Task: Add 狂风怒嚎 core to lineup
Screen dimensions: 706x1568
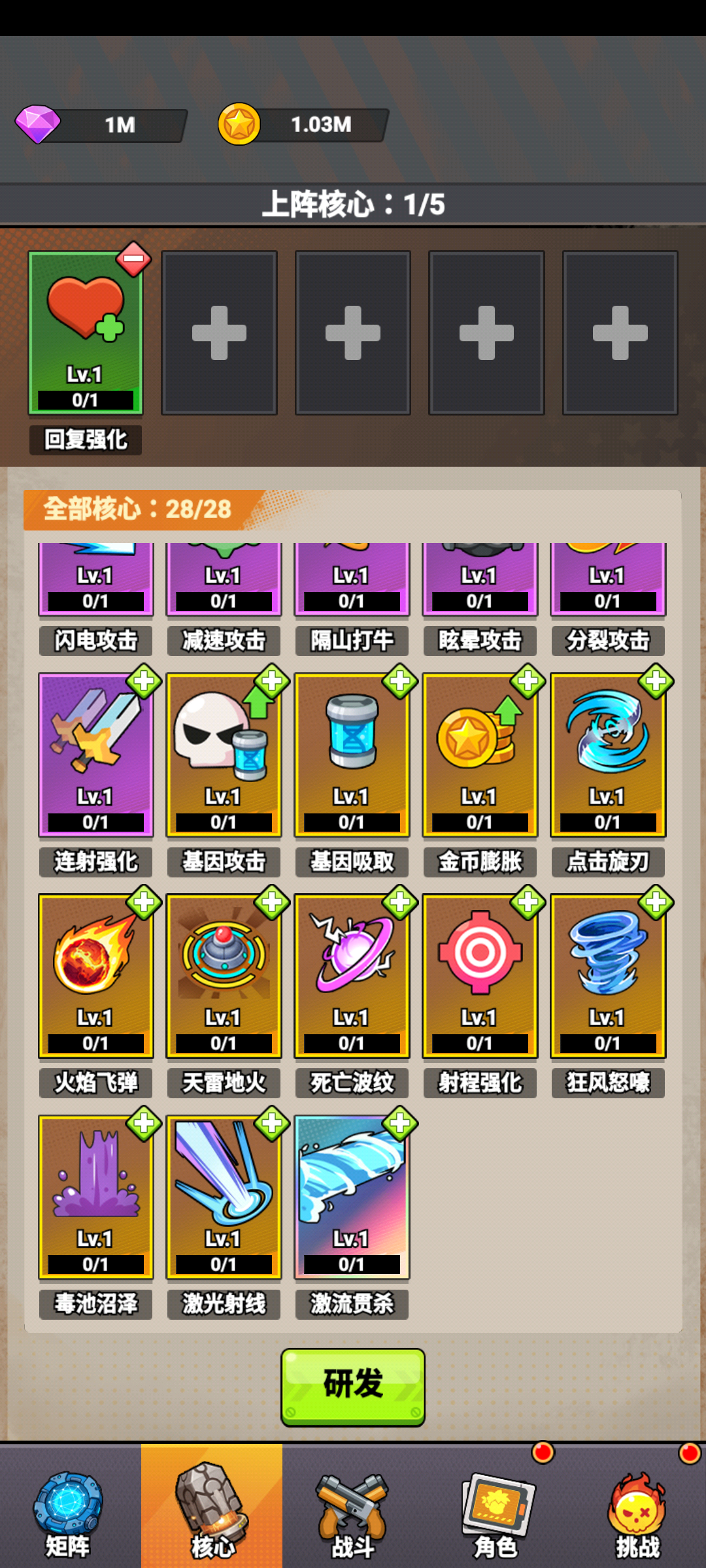Action: [x=656, y=902]
